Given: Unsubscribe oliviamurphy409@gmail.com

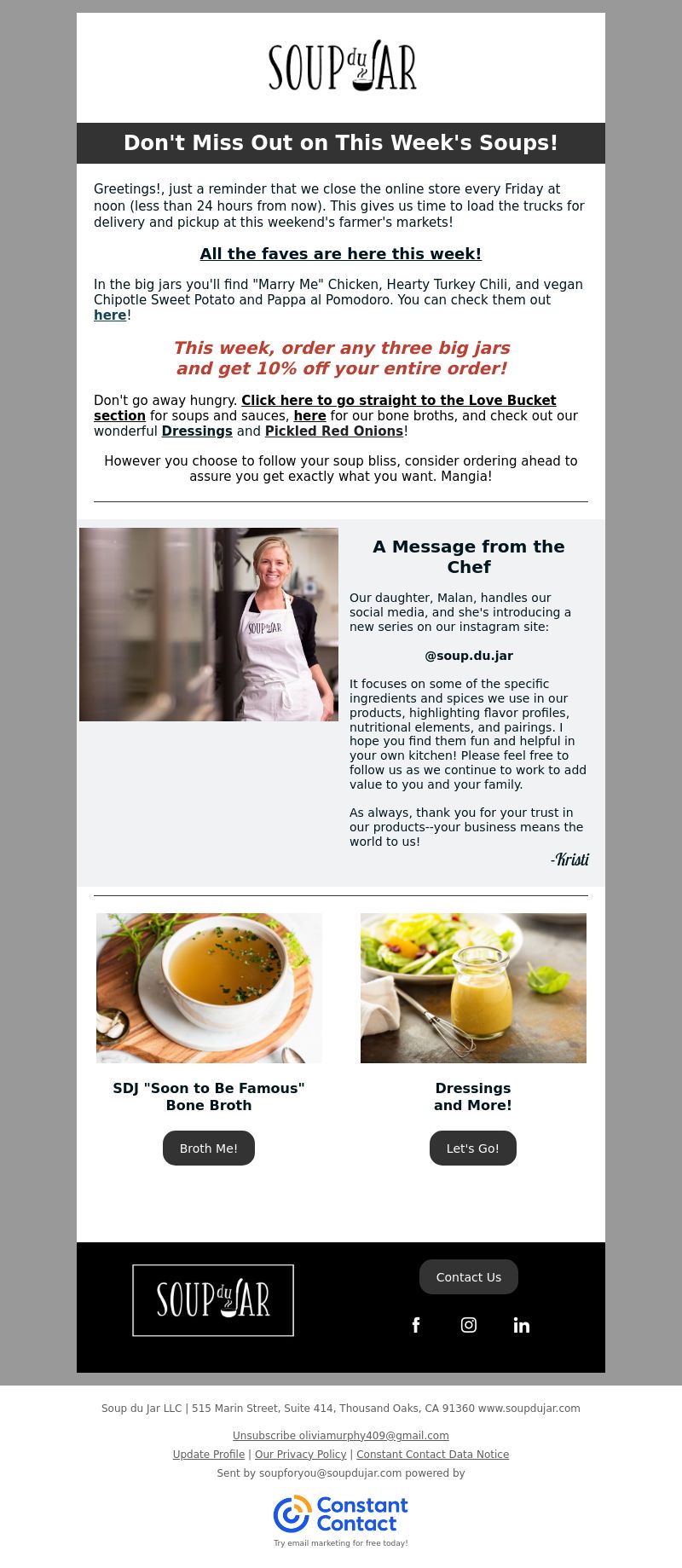Looking at the screenshot, I should (340, 1435).
